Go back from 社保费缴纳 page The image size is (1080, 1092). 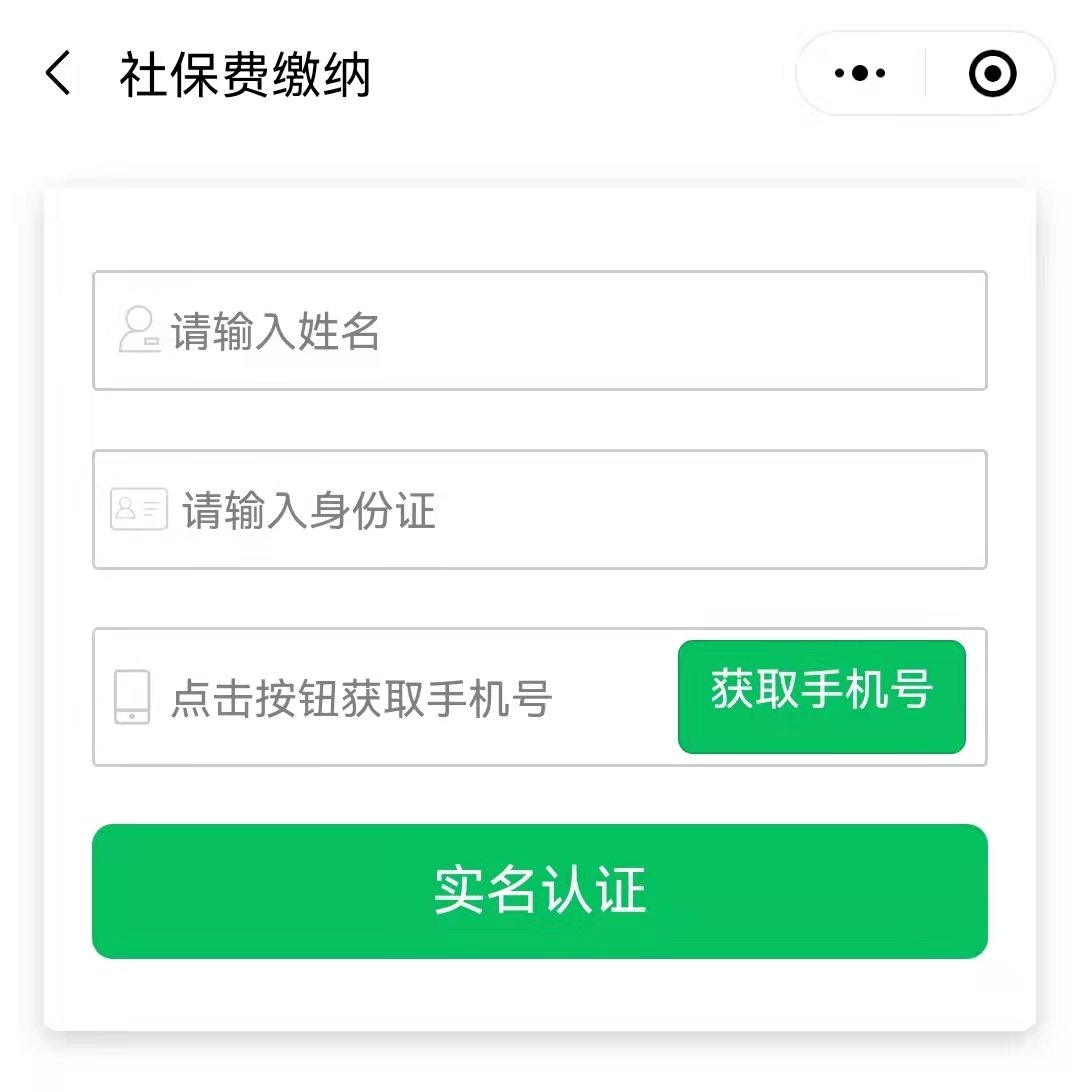pyautogui.click(x=58, y=74)
